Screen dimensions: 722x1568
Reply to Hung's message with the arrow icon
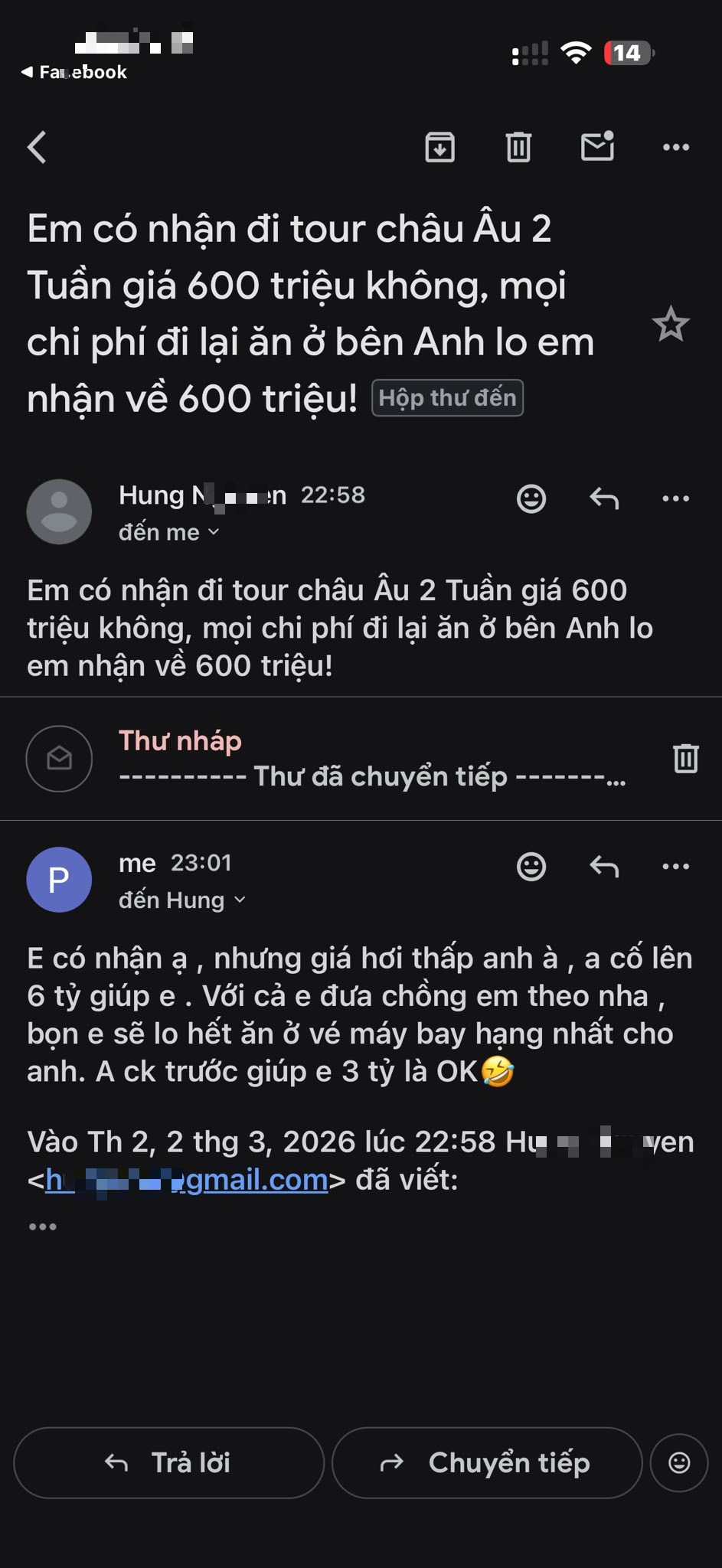(x=603, y=498)
